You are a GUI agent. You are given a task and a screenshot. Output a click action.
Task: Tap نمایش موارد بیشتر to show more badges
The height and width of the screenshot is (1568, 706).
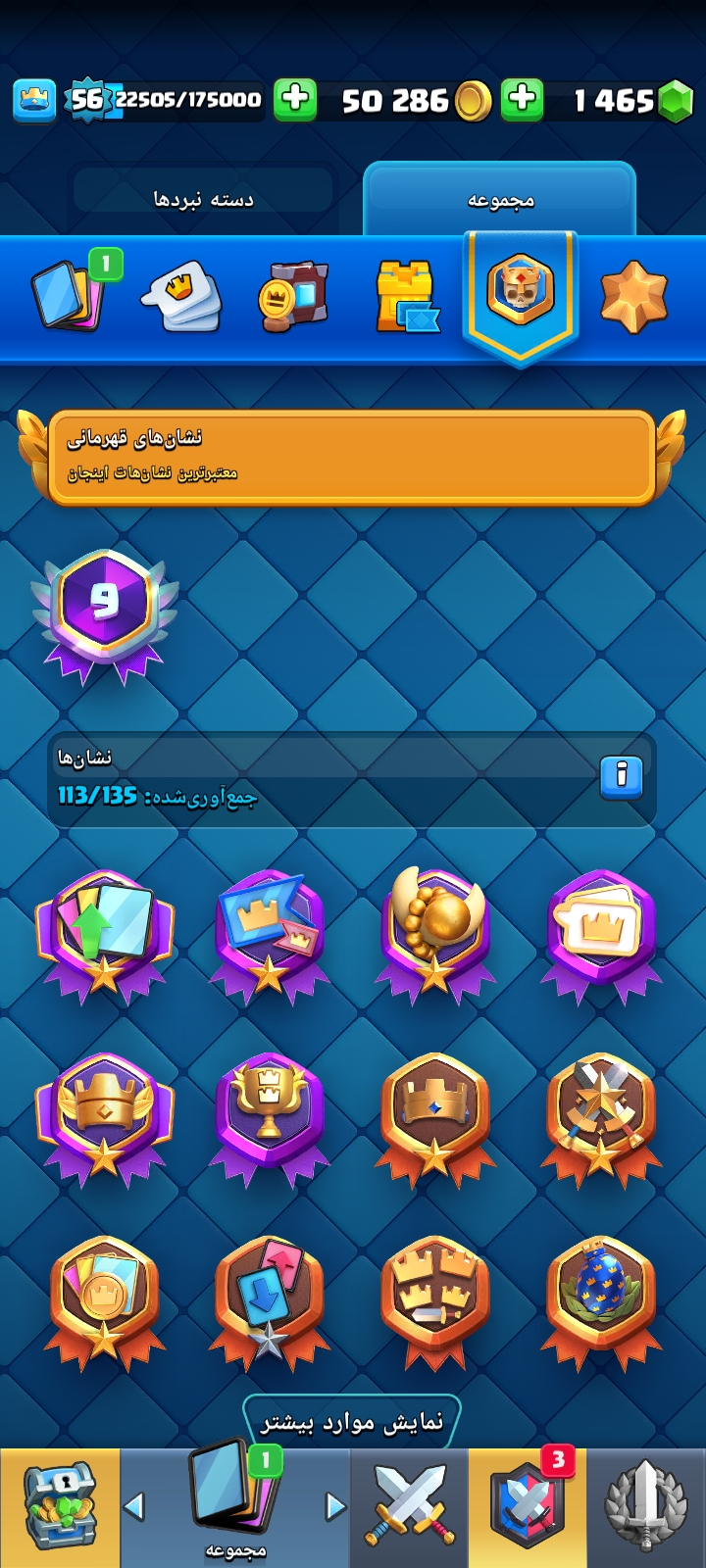pos(352,1422)
